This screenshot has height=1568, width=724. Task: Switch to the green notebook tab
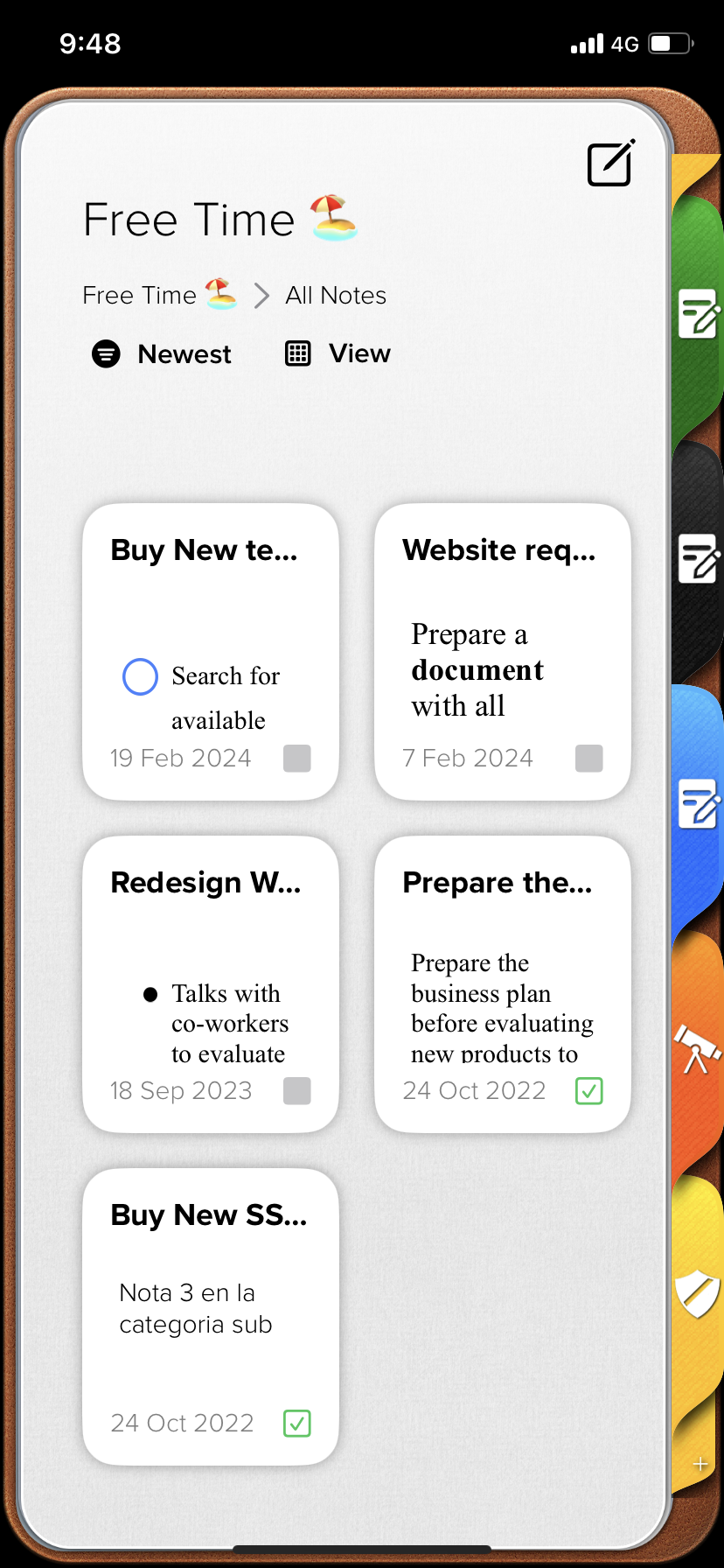(x=699, y=313)
